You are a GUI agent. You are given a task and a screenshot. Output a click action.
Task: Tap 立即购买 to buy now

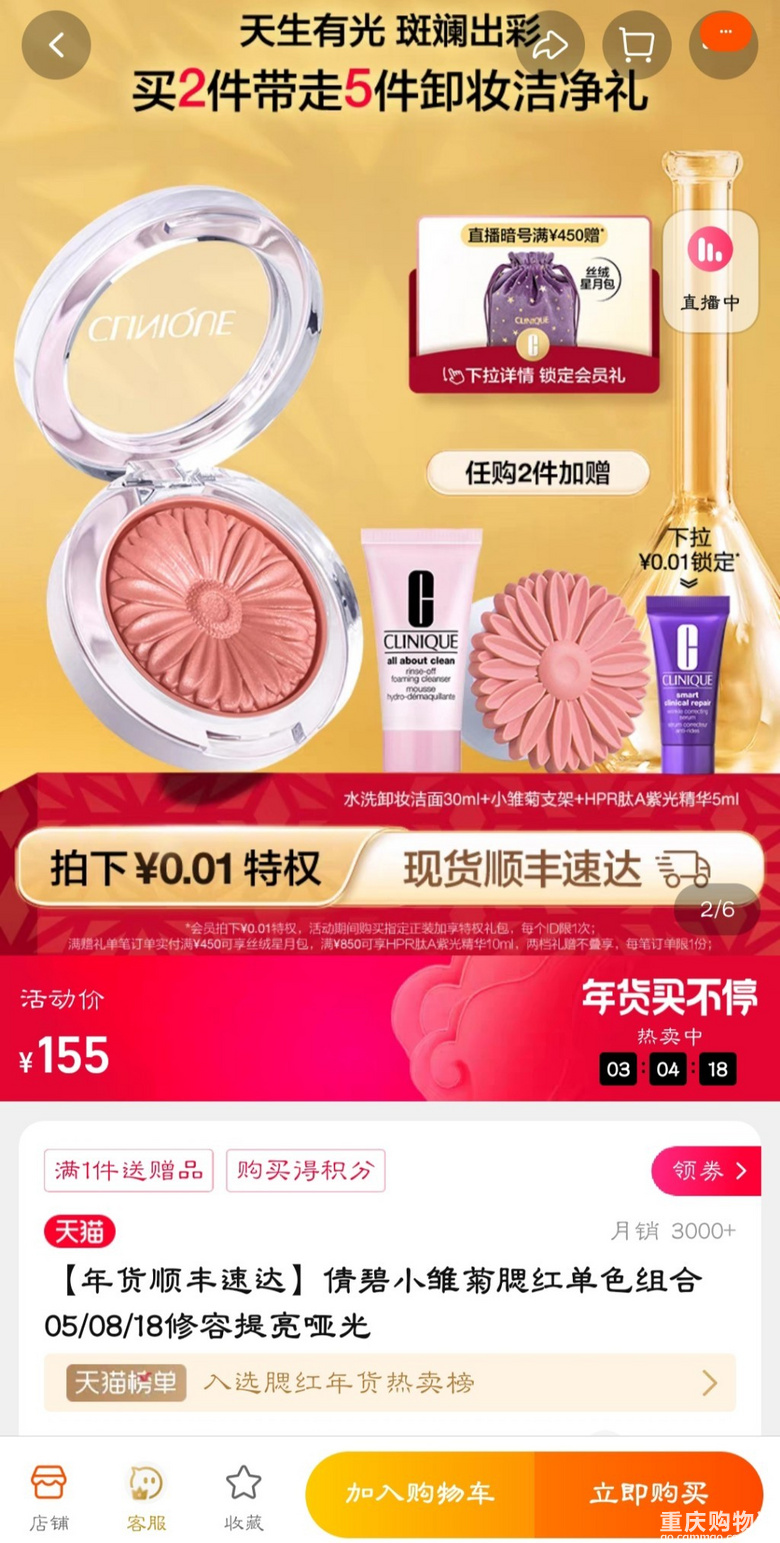648,1494
